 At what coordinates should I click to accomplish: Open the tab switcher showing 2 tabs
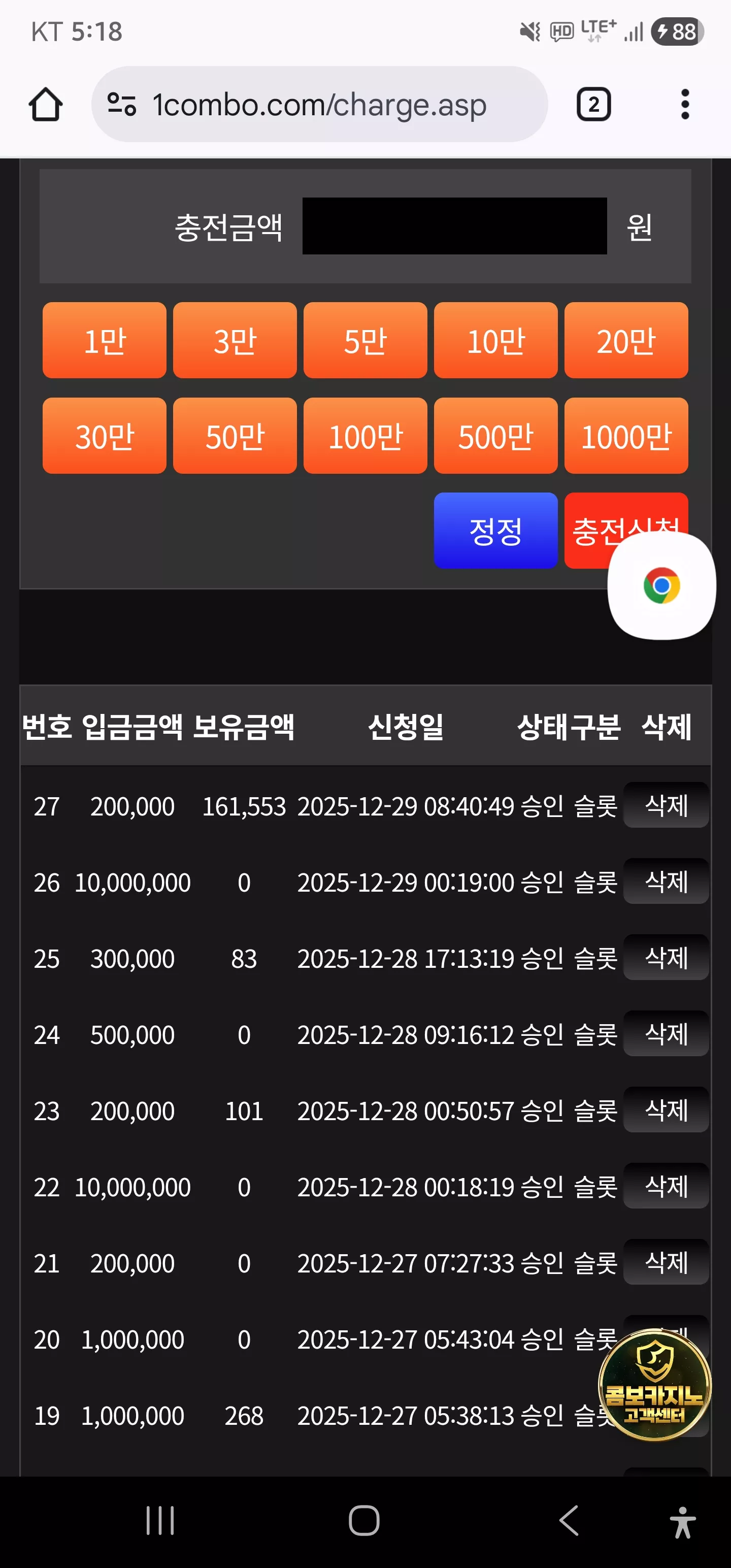(x=593, y=105)
